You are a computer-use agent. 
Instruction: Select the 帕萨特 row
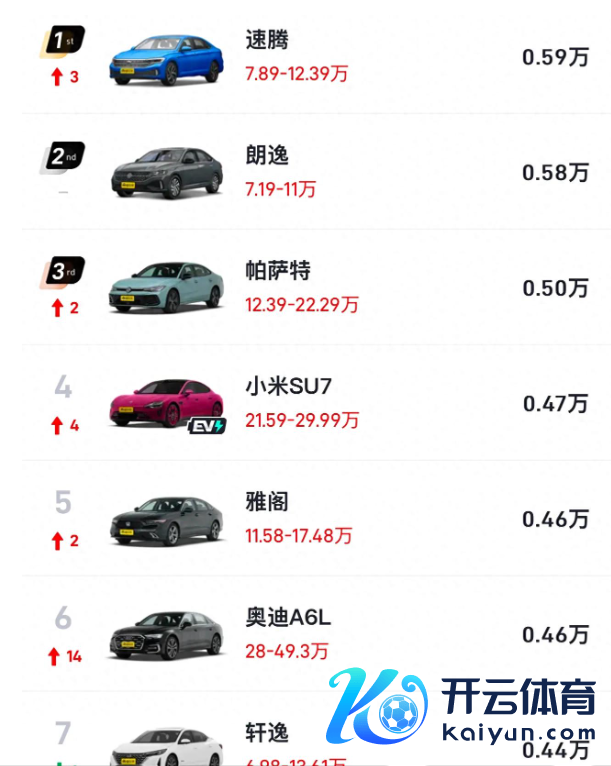278,272
